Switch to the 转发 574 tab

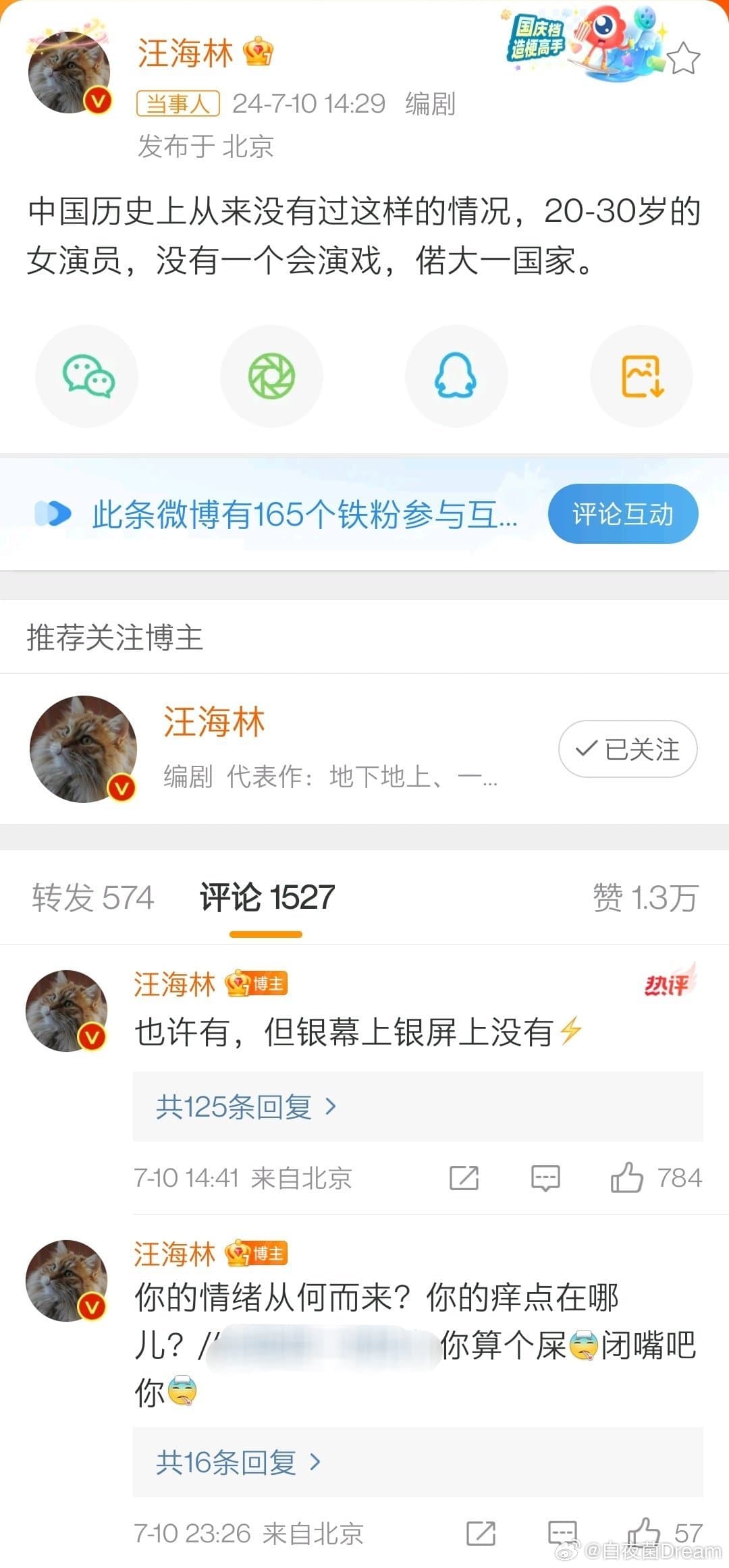(x=93, y=897)
